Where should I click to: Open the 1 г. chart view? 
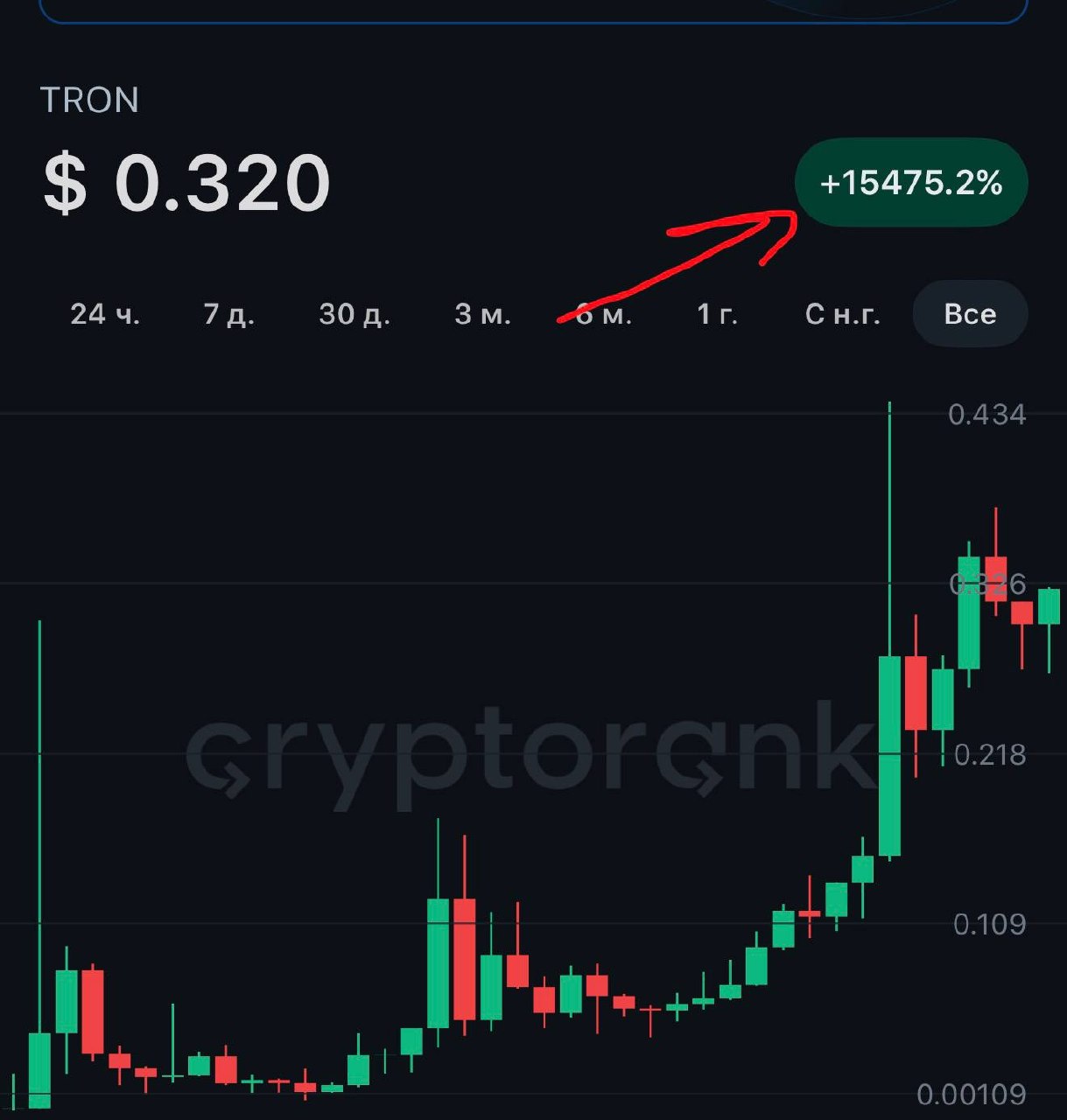click(x=717, y=313)
